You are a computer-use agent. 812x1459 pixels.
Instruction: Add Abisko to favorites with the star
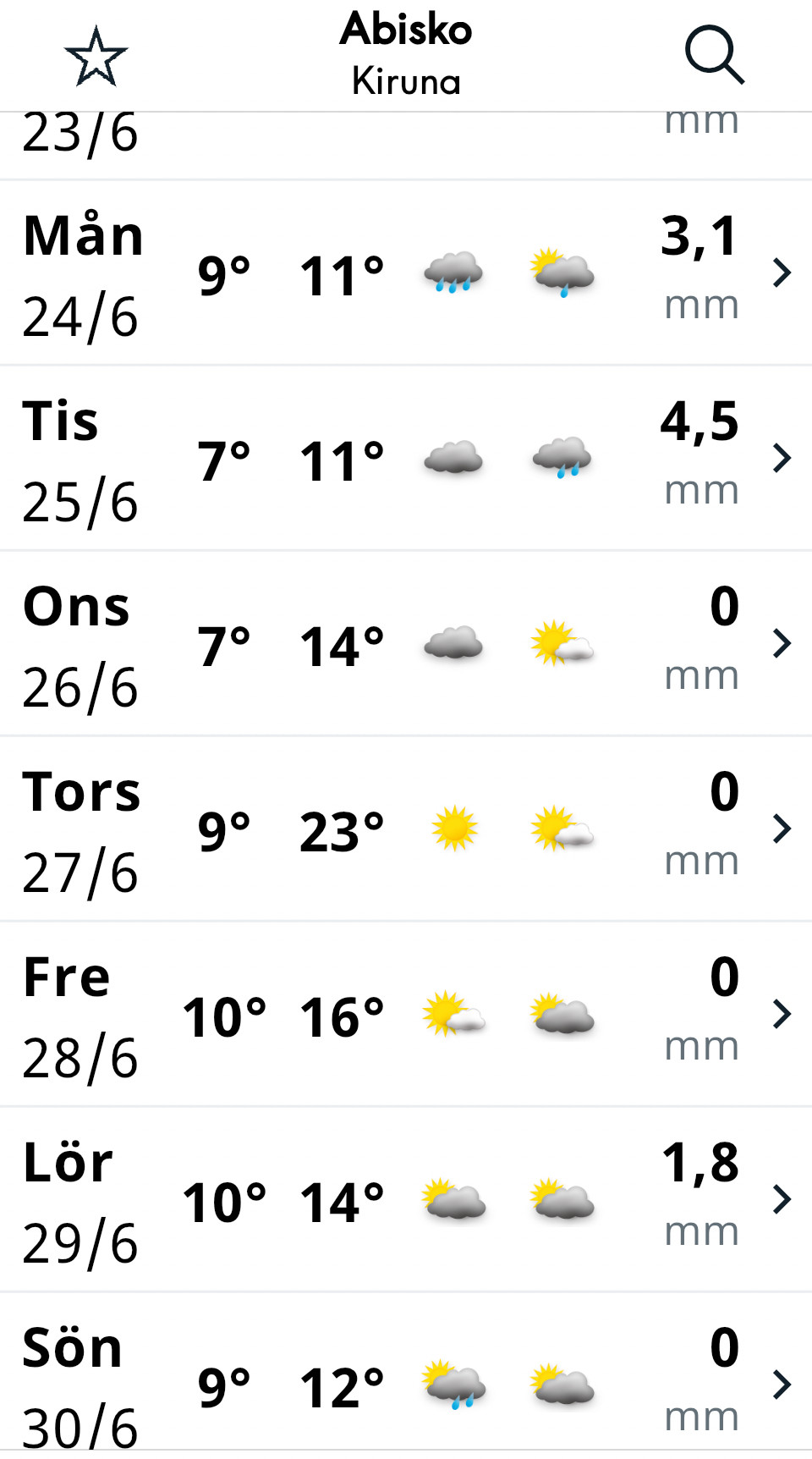coord(96,57)
